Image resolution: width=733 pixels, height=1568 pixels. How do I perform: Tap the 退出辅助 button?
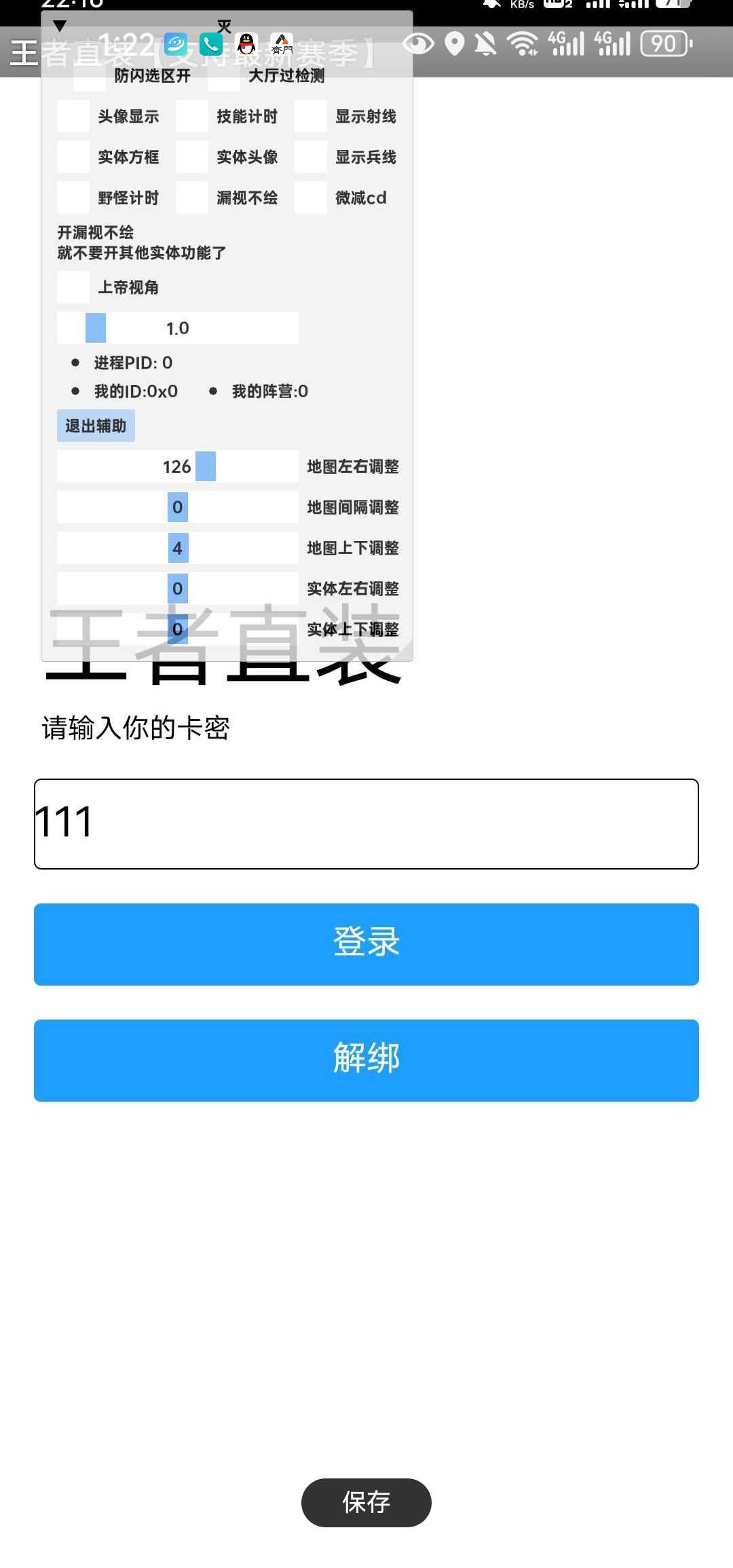point(96,426)
